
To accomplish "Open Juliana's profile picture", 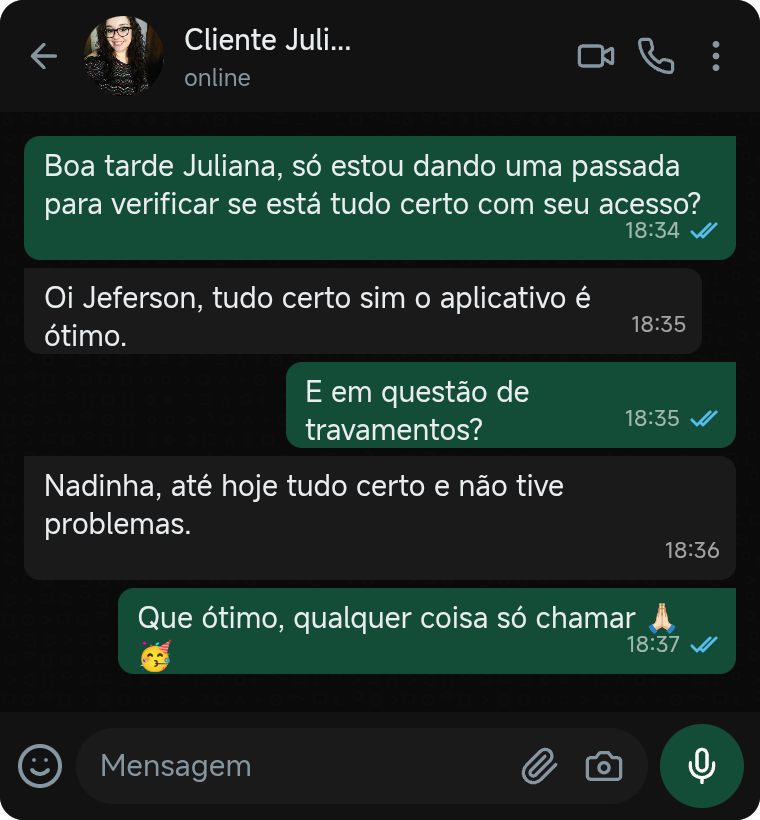I will pos(123,56).
